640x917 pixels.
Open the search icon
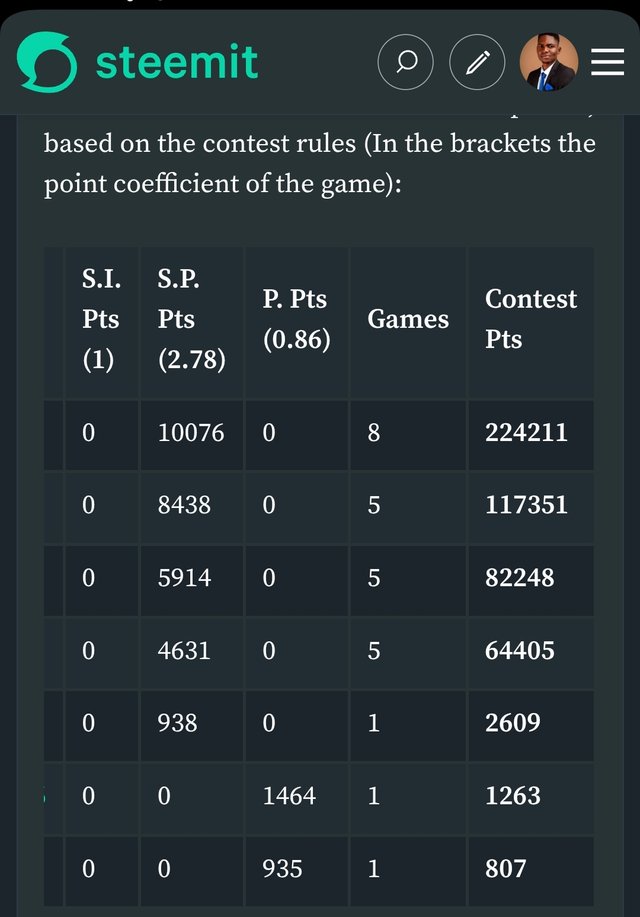tap(406, 63)
